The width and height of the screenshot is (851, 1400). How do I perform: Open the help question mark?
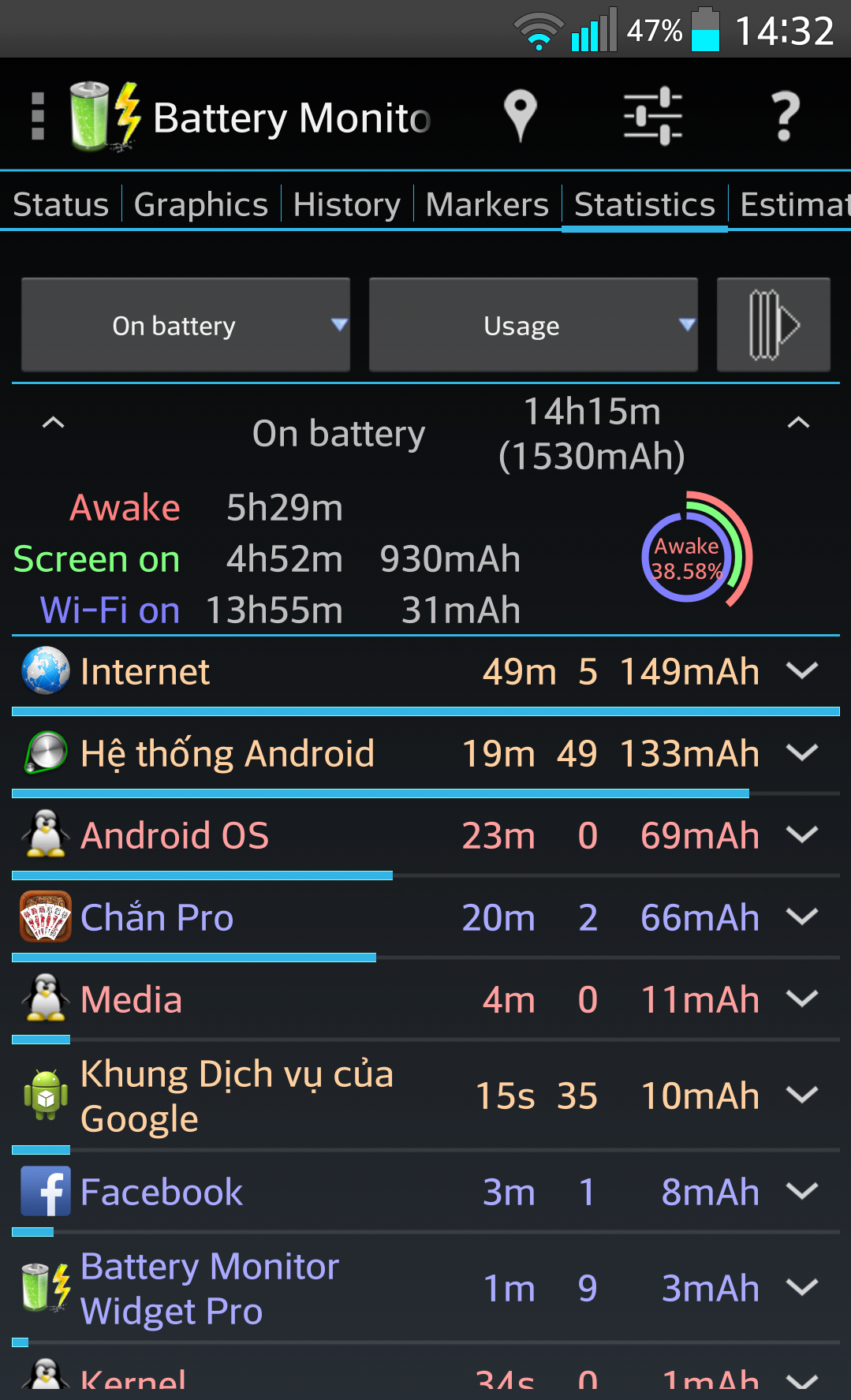pos(784,116)
